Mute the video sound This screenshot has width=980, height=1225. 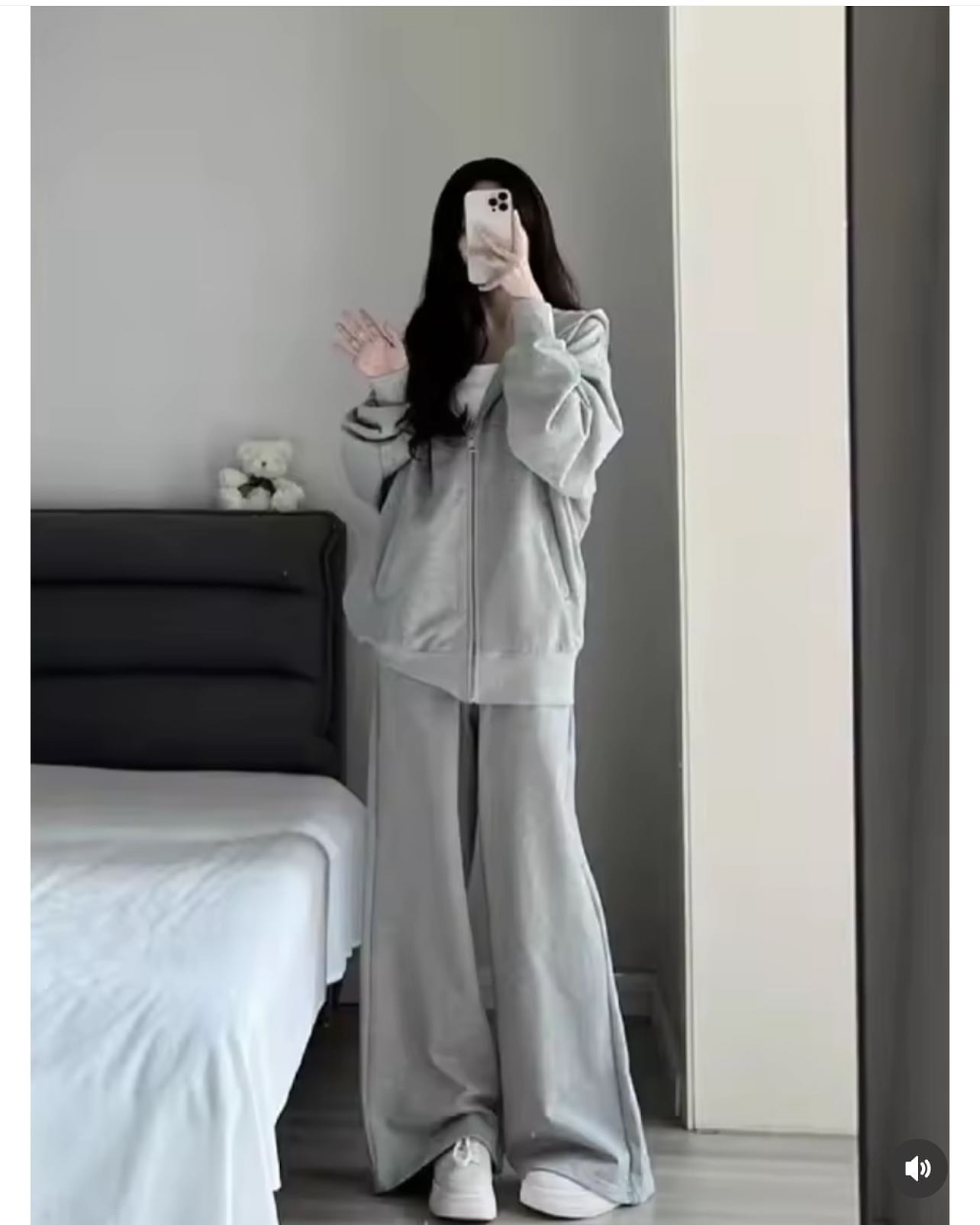(918, 1168)
